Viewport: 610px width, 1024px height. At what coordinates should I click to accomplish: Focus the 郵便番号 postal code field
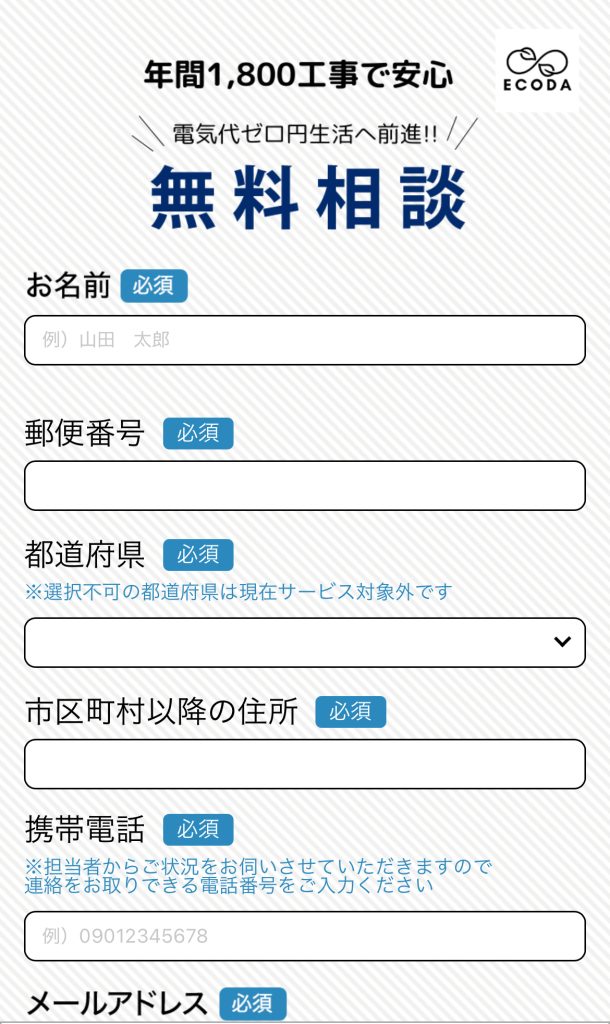(x=304, y=486)
